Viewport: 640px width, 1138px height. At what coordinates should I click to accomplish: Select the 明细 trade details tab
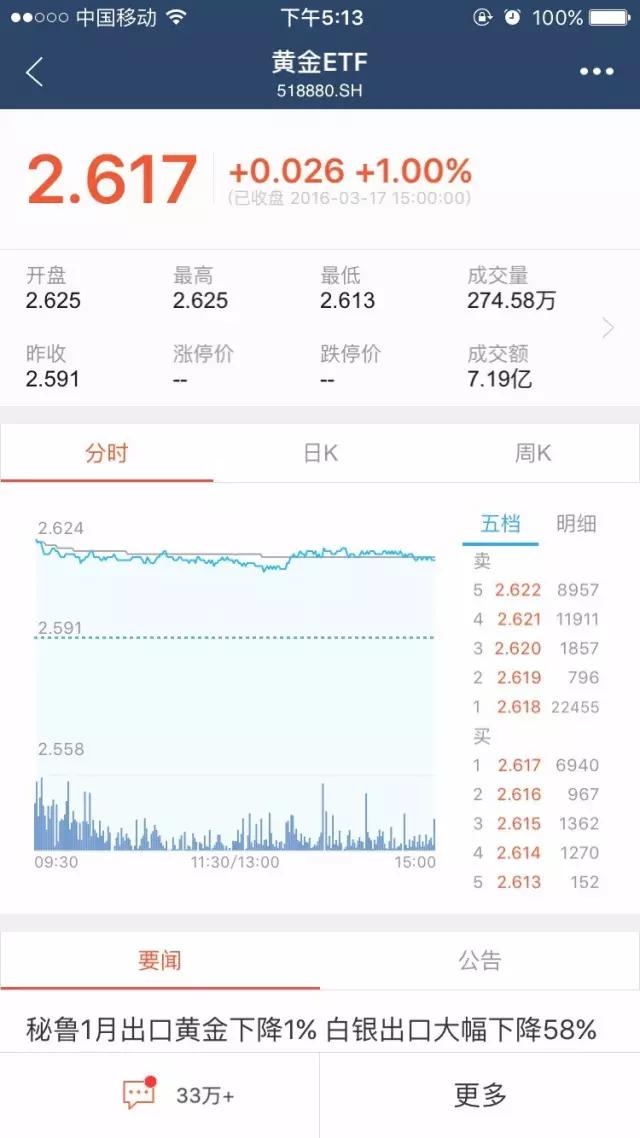(576, 524)
